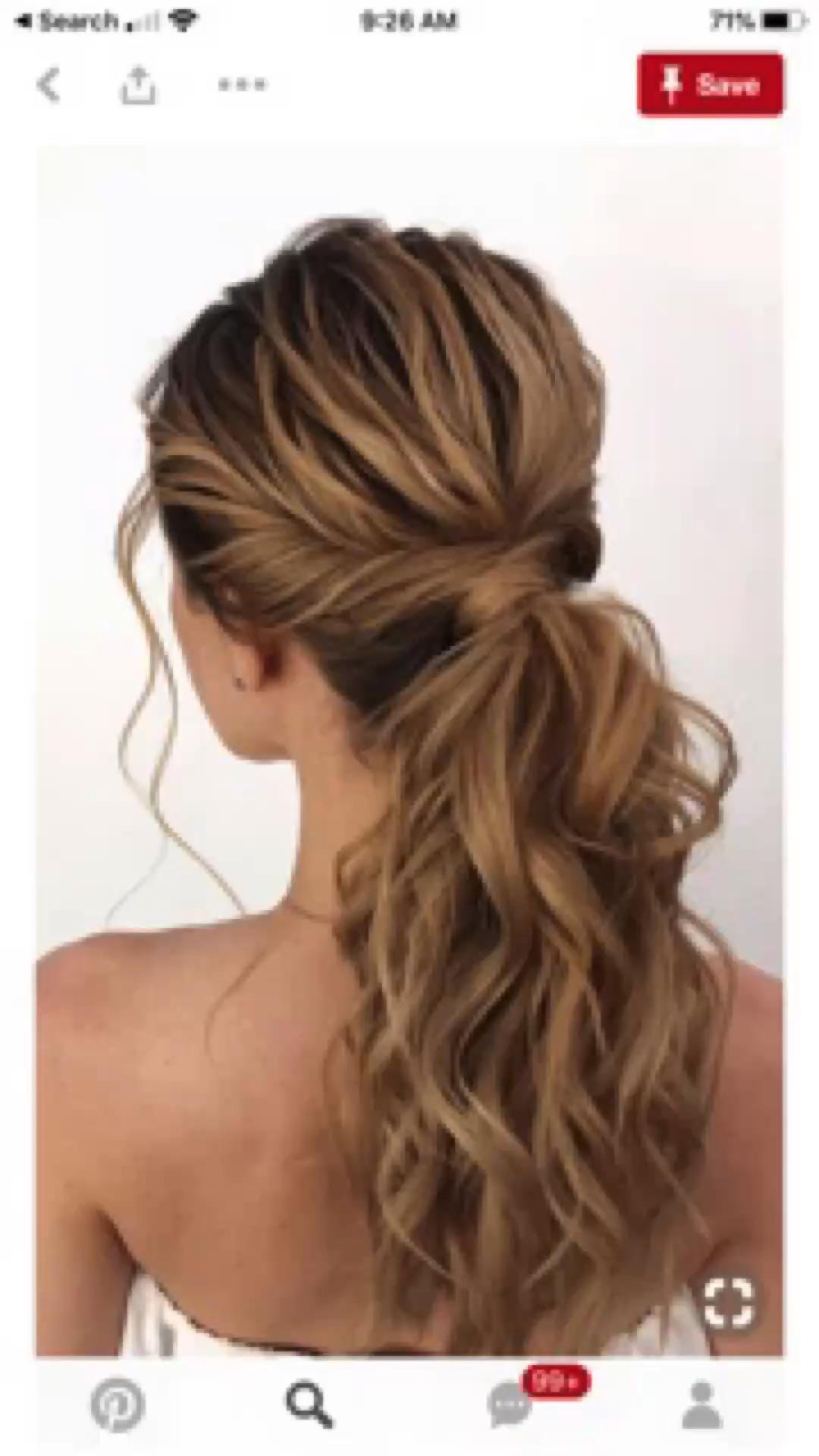
Task: Open visual search on the image
Action: (x=728, y=1304)
